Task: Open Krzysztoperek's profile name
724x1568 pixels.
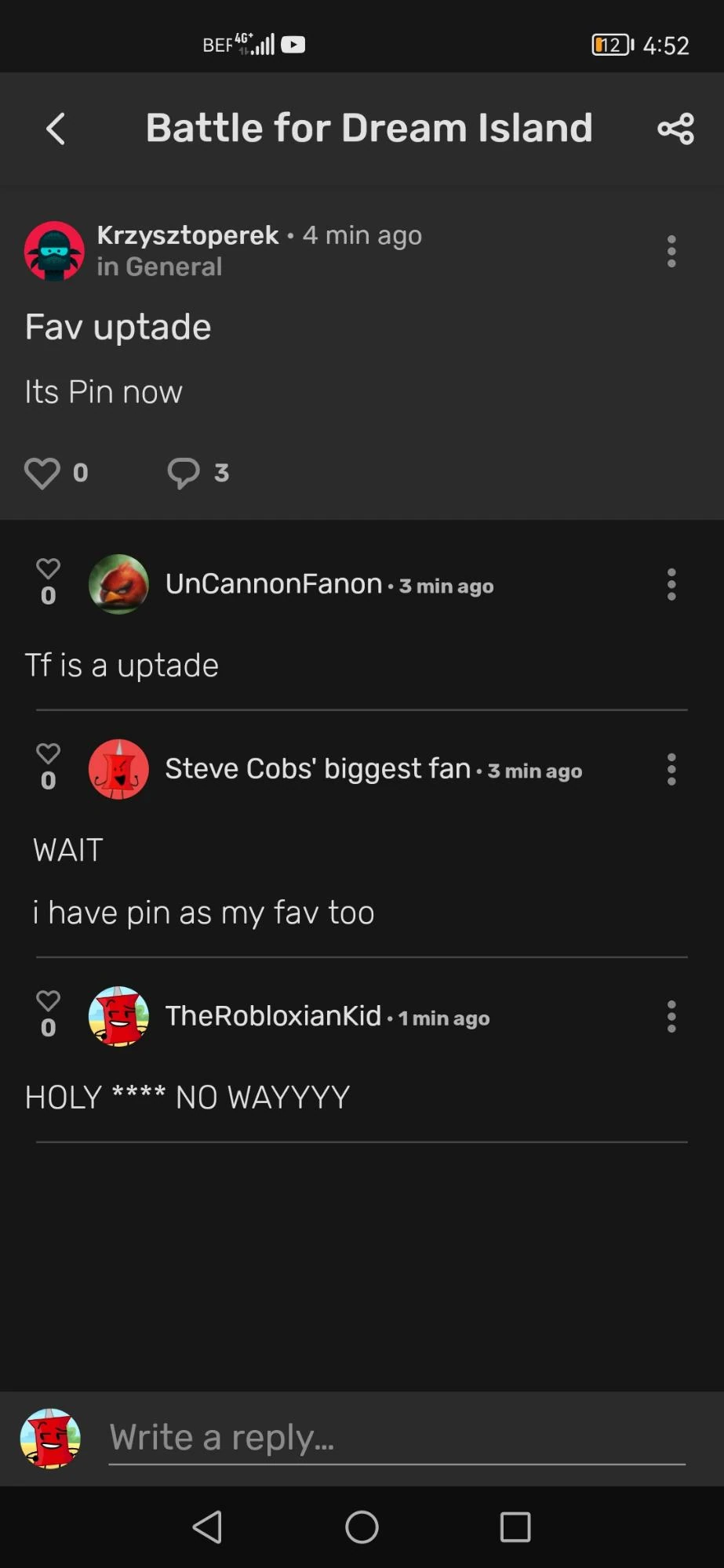Action: [x=187, y=234]
